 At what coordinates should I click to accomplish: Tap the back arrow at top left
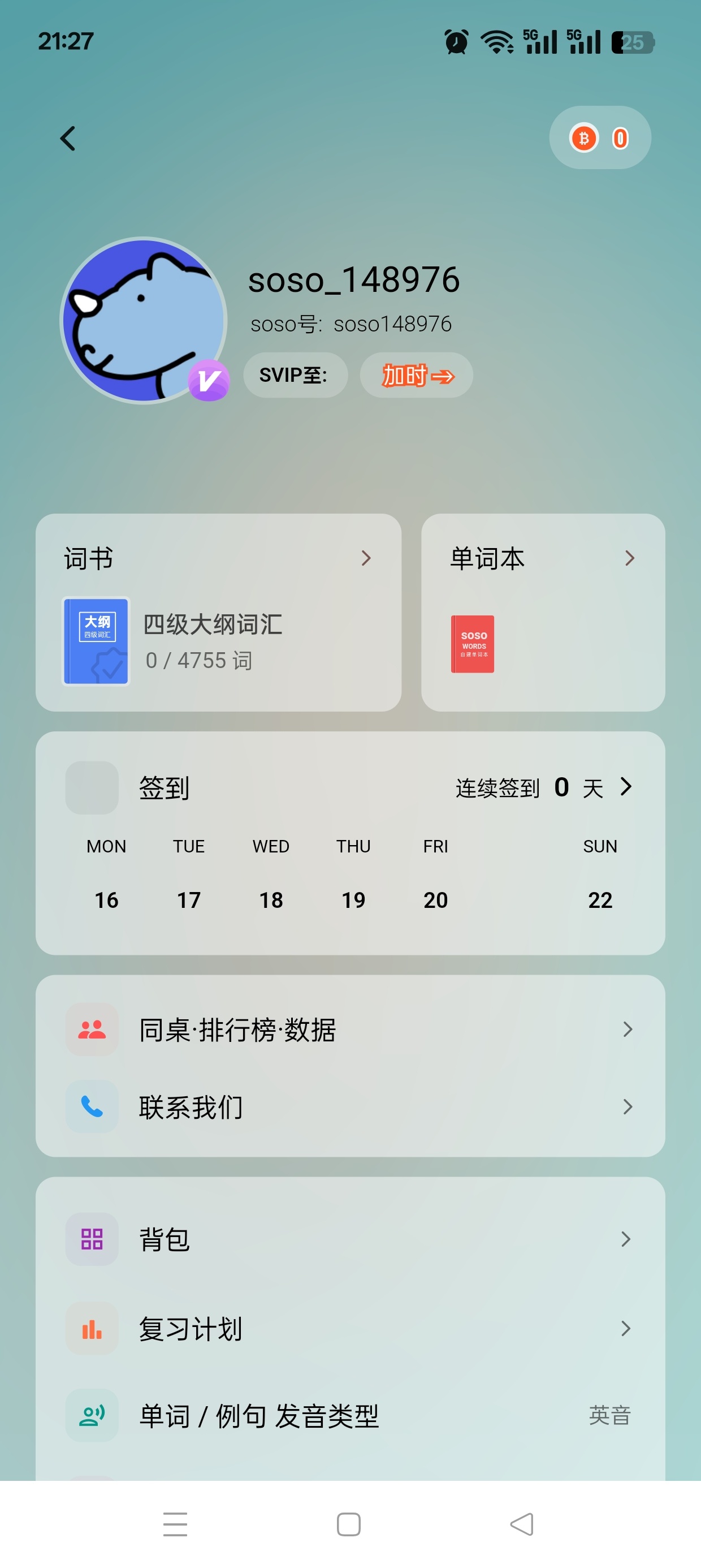click(x=68, y=139)
